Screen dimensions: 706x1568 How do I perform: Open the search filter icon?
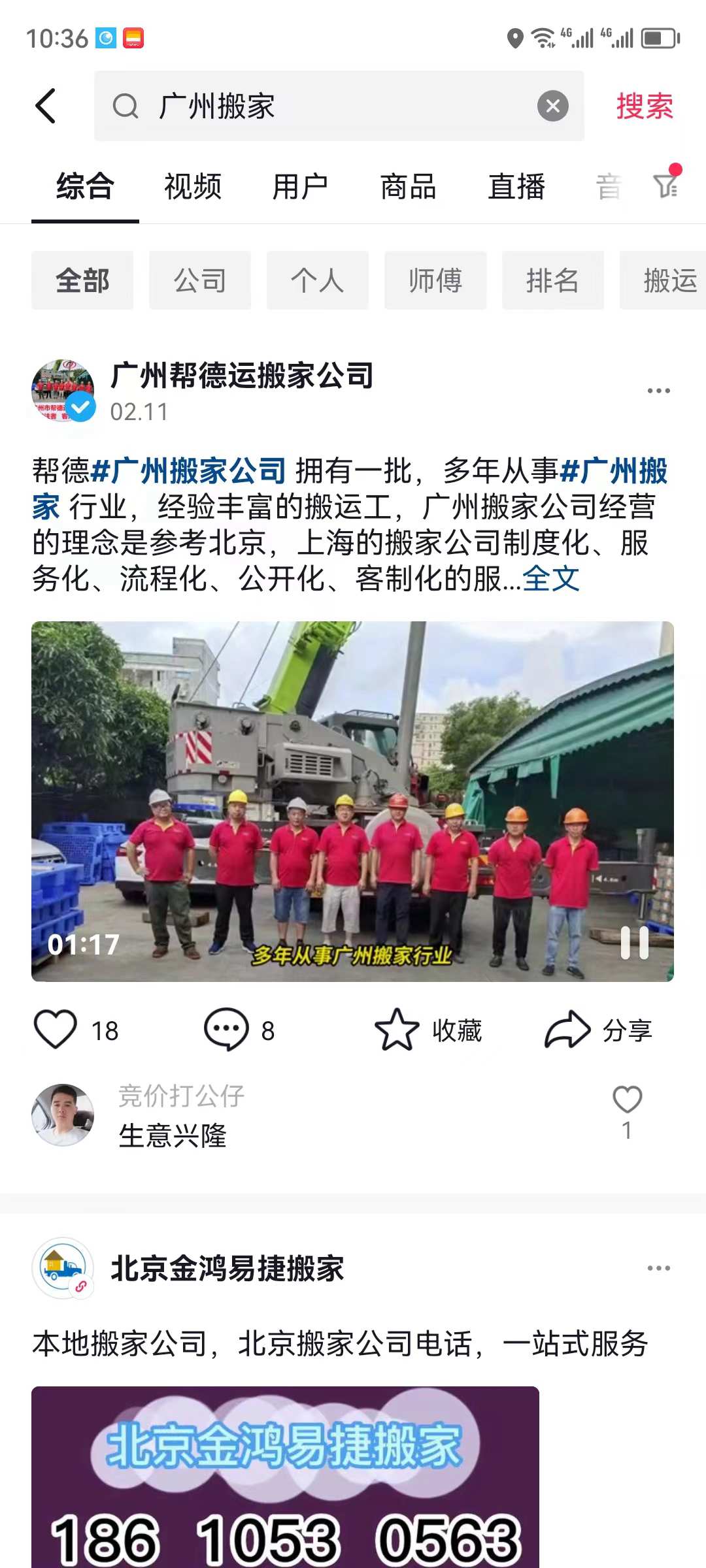tap(666, 185)
